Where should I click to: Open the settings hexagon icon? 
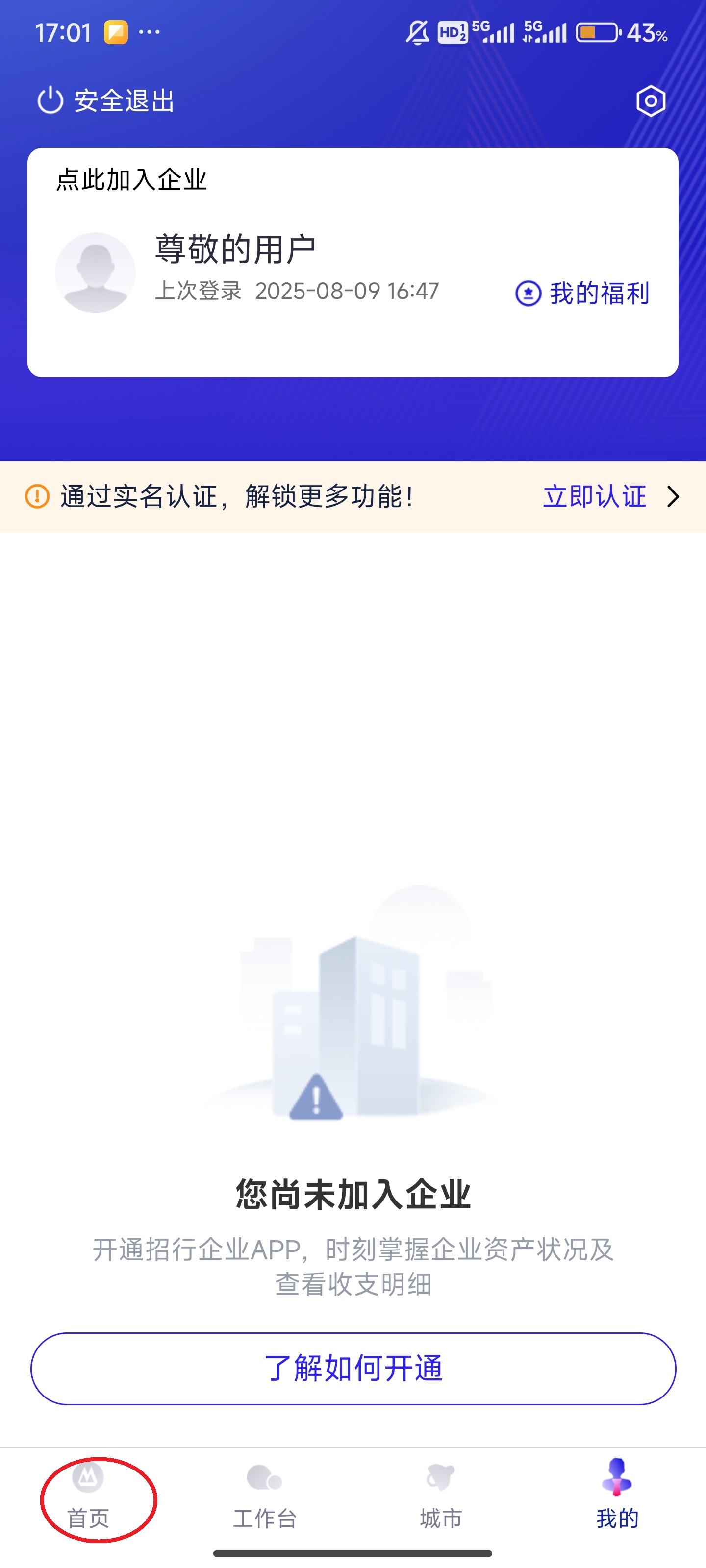pyautogui.click(x=651, y=100)
